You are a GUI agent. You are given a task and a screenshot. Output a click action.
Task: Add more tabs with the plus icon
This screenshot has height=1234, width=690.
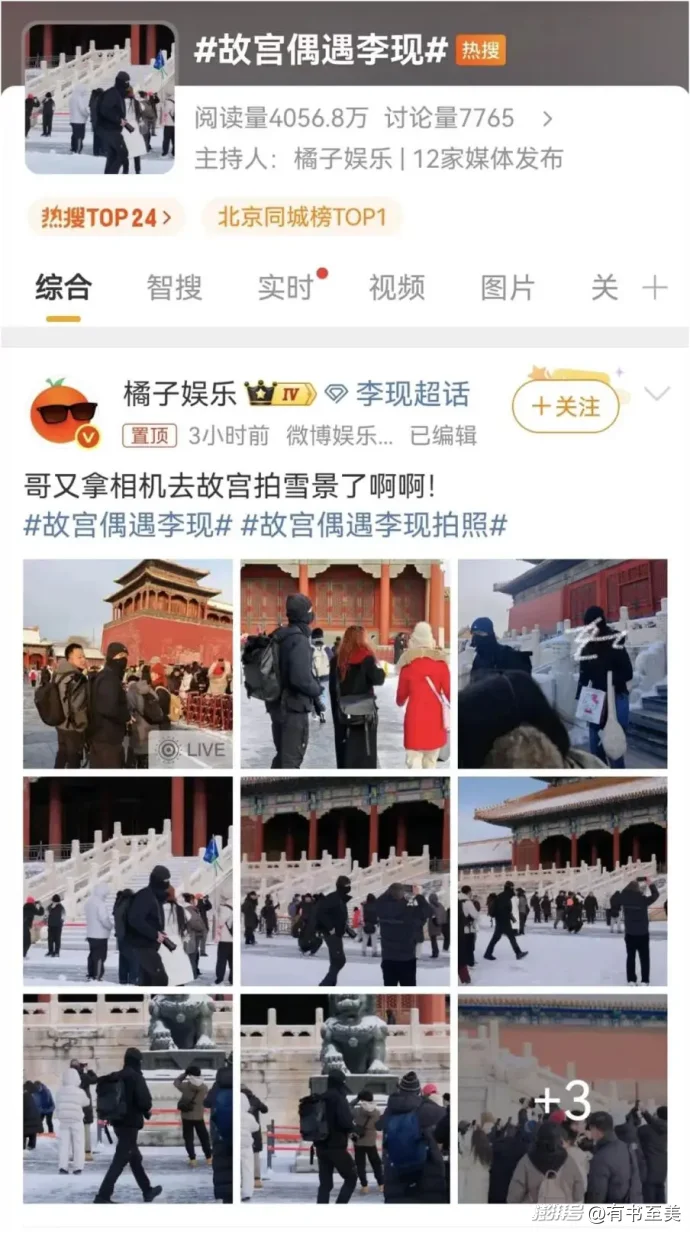(655, 288)
